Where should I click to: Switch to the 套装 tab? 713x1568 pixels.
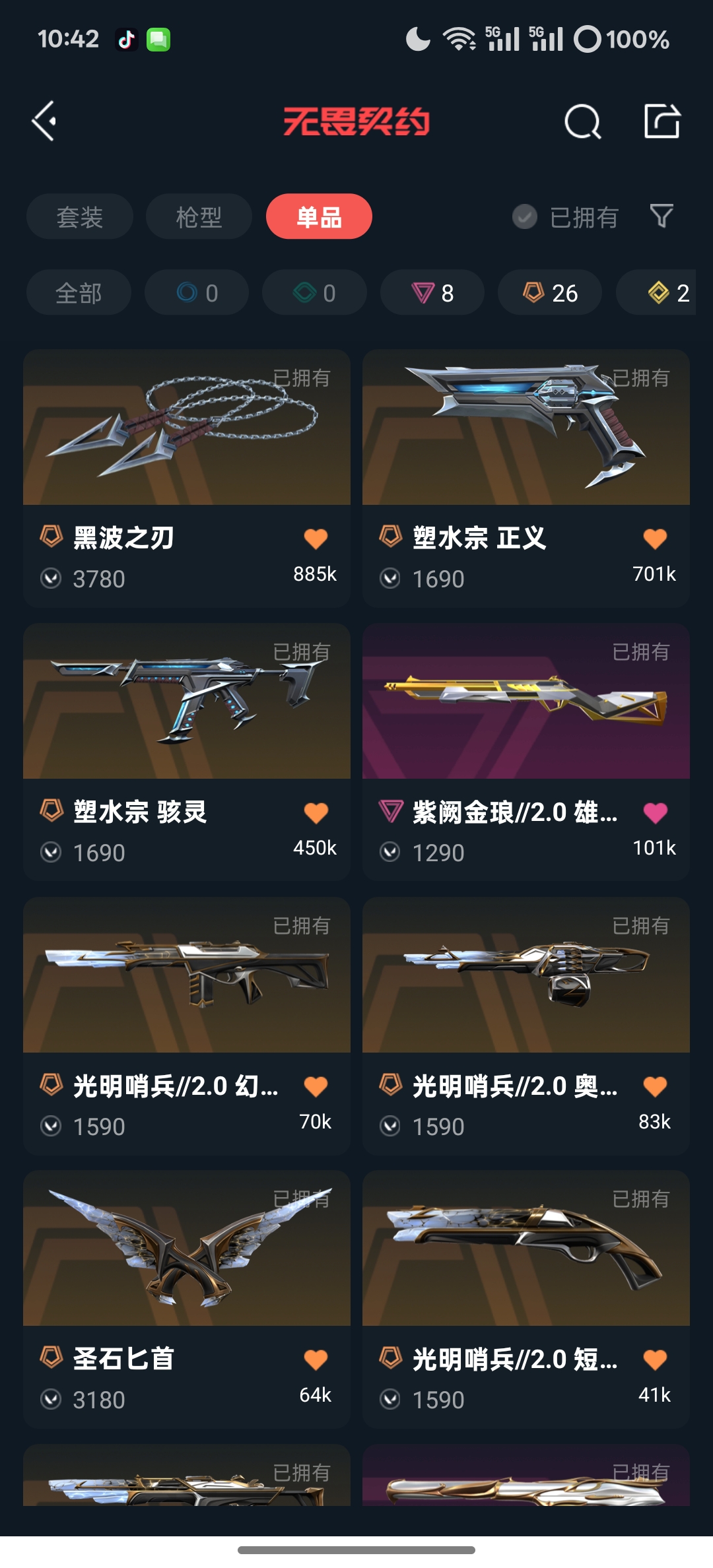pos(80,216)
